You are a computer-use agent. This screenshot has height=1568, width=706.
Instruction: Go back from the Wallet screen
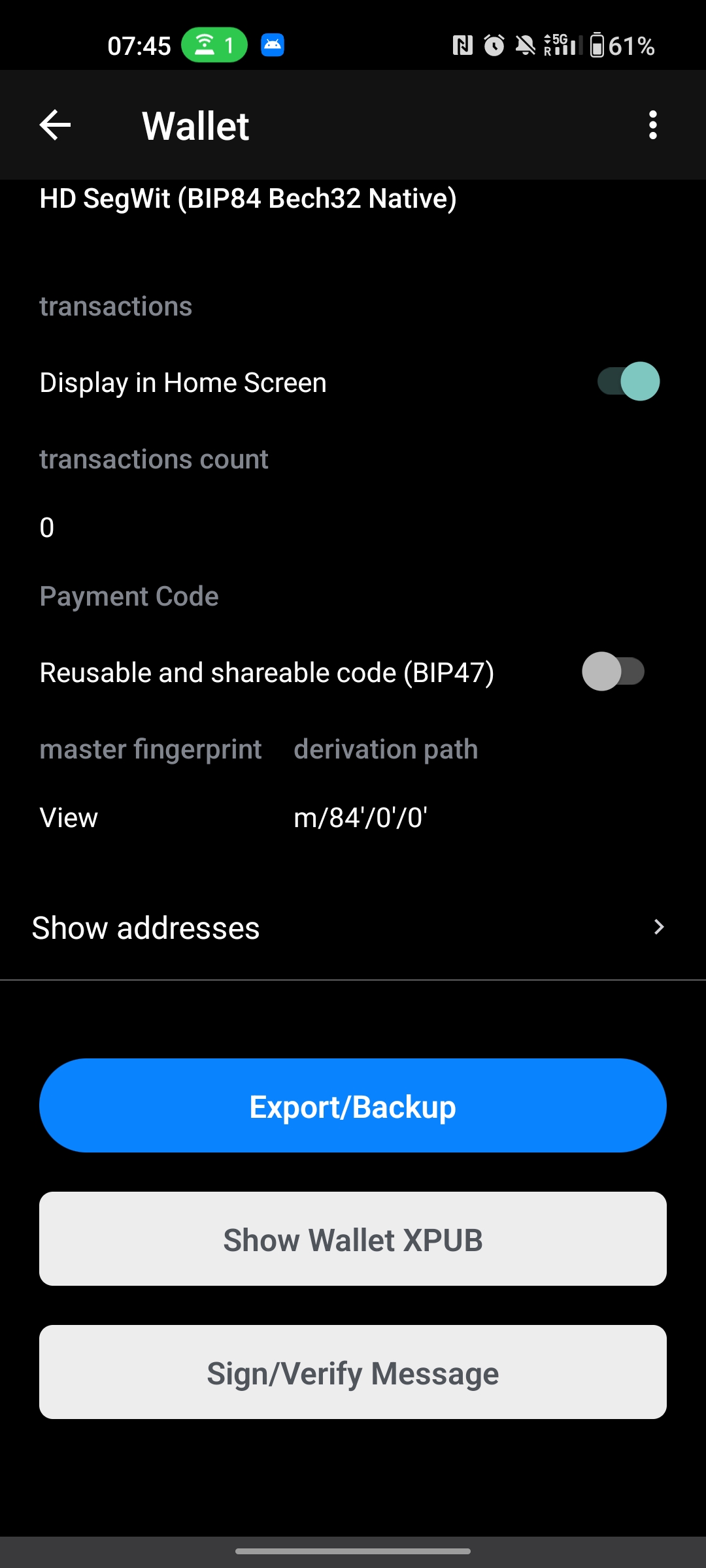55,125
